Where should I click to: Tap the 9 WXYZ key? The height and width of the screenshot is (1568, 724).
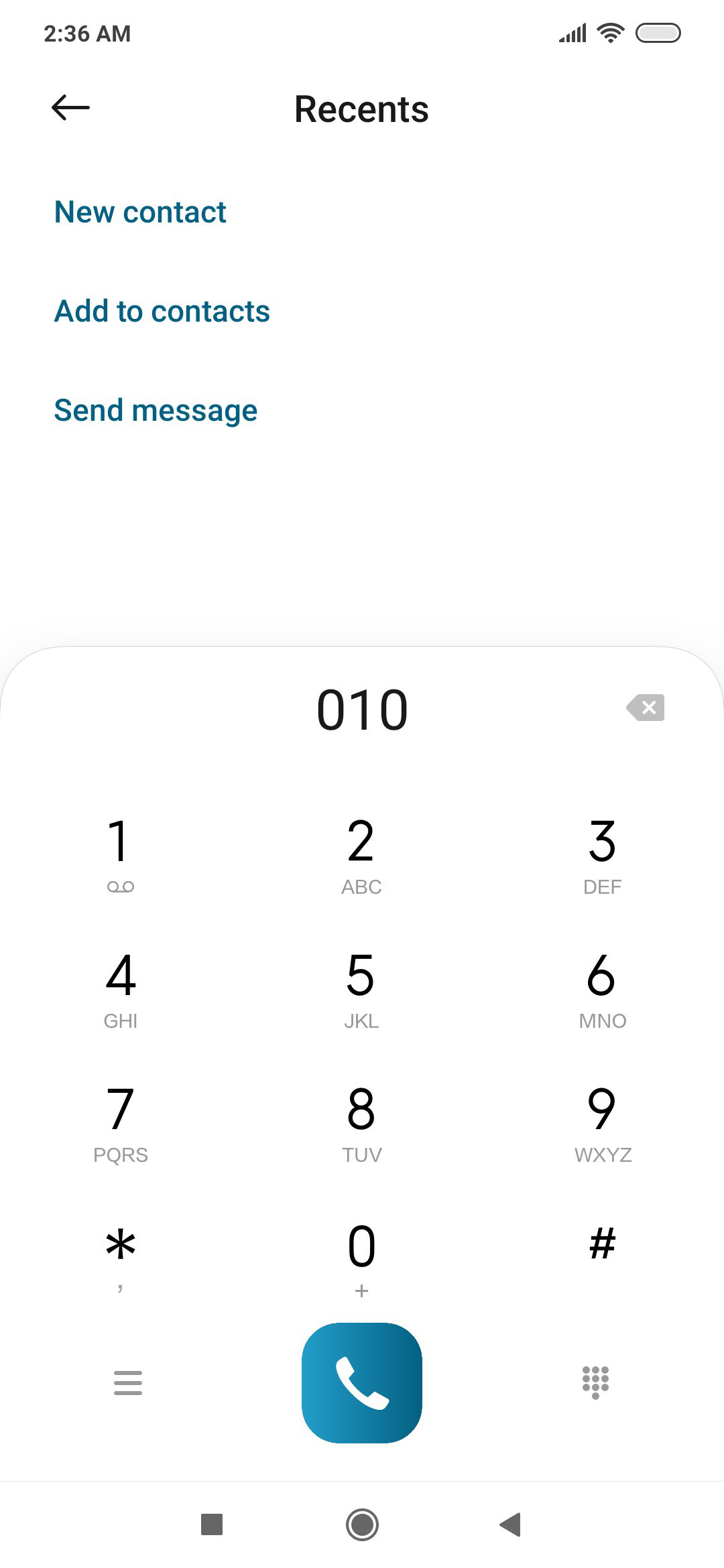pos(602,1124)
